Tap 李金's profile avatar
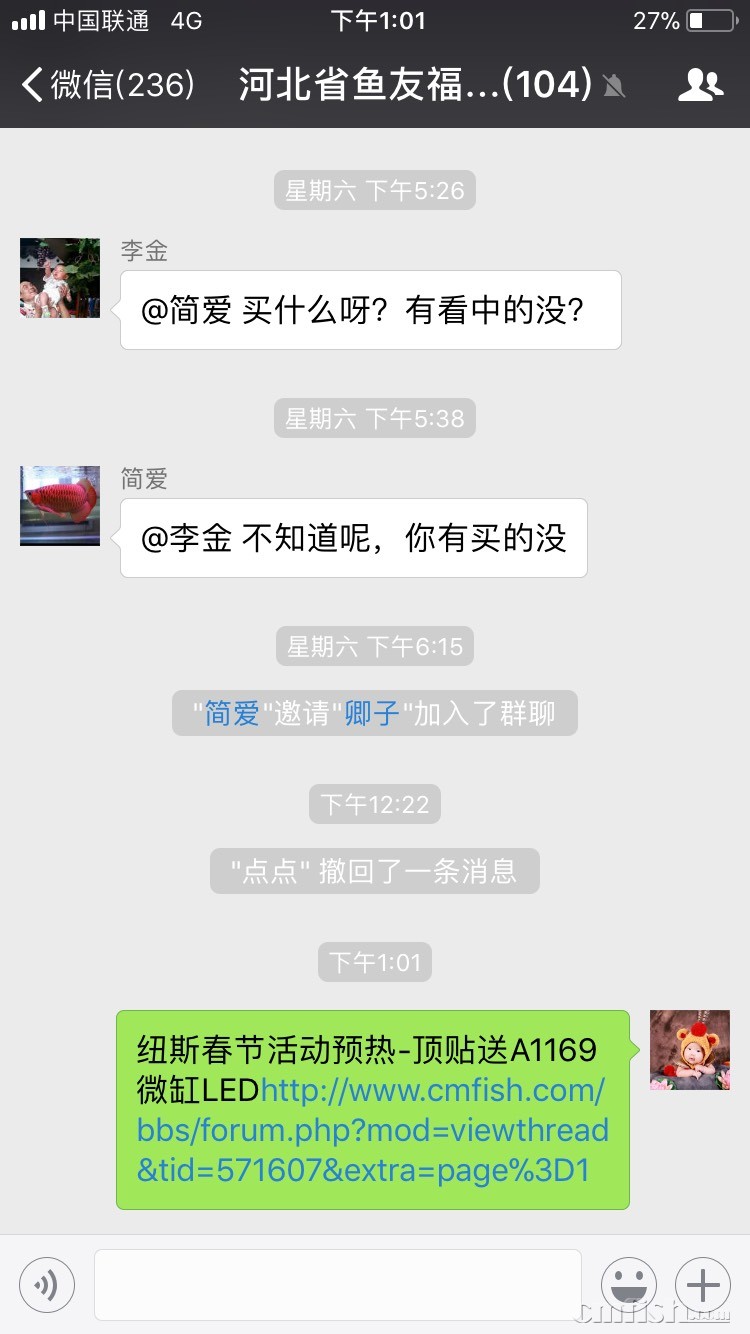 [x=60, y=278]
